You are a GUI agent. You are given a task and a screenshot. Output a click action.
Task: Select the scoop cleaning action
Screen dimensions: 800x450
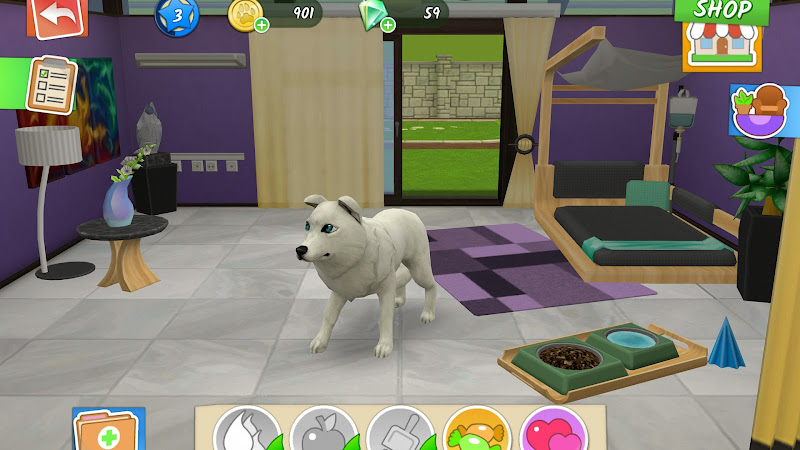pos(400,431)
